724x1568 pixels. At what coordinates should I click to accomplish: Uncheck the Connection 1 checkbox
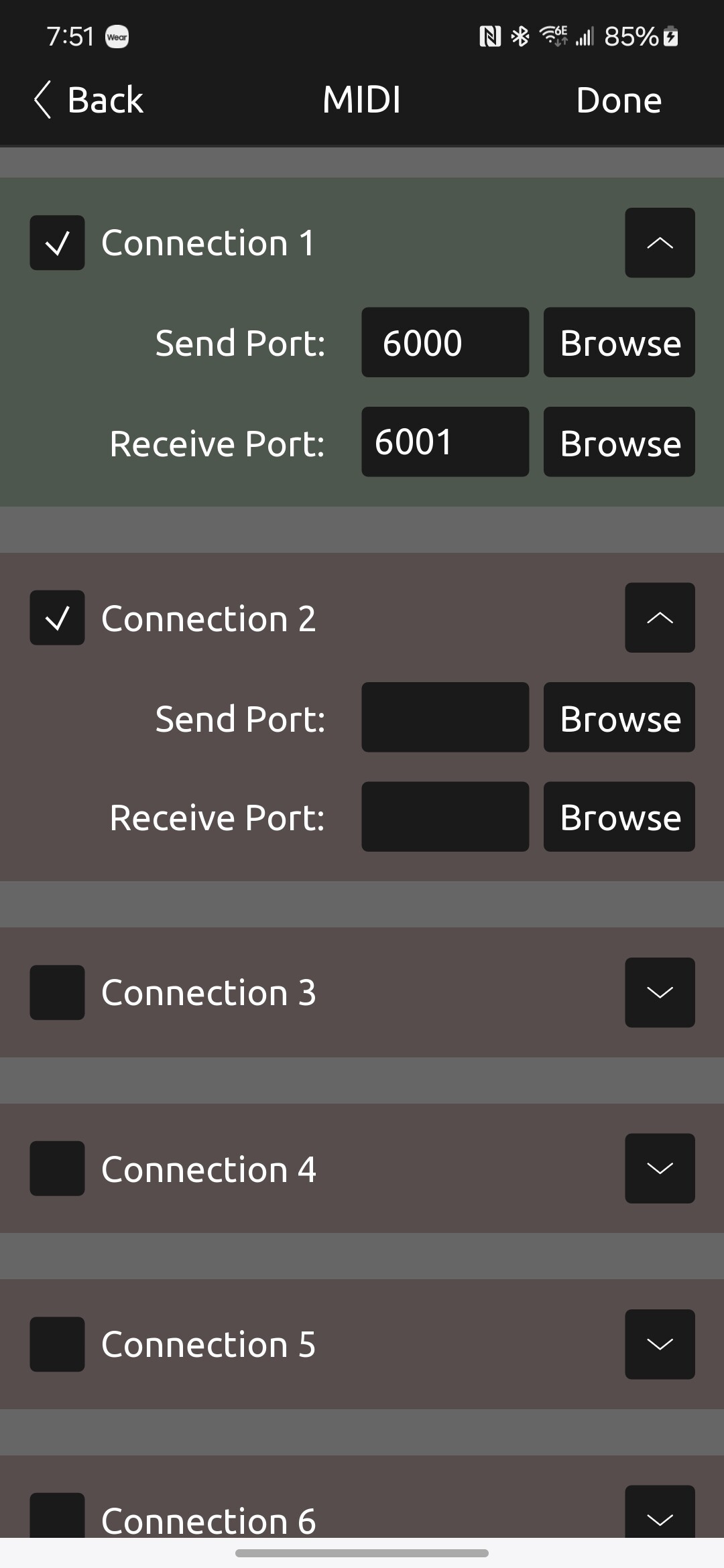57,243
